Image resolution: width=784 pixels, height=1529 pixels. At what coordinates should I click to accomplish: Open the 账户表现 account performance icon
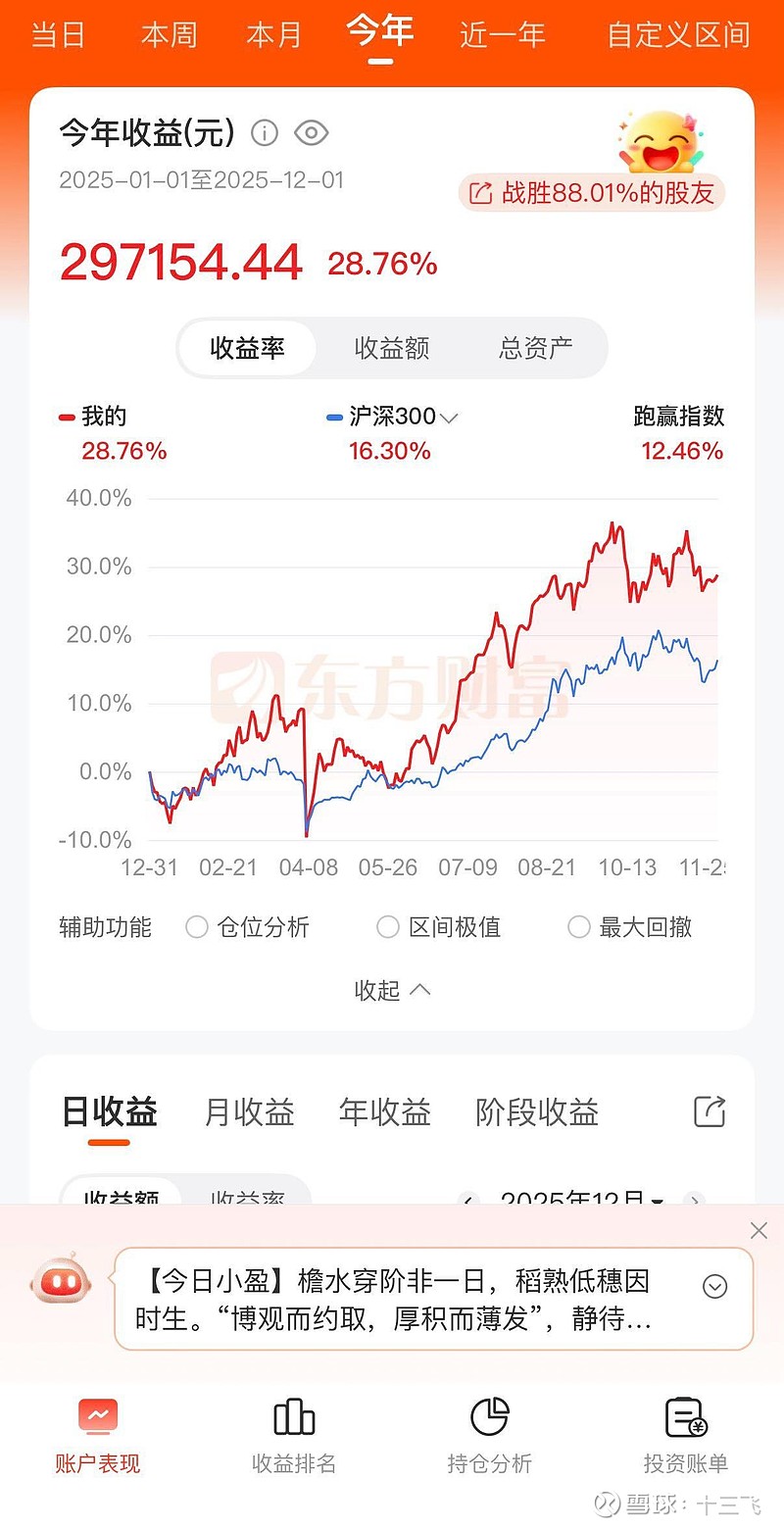click(96, 1415)
